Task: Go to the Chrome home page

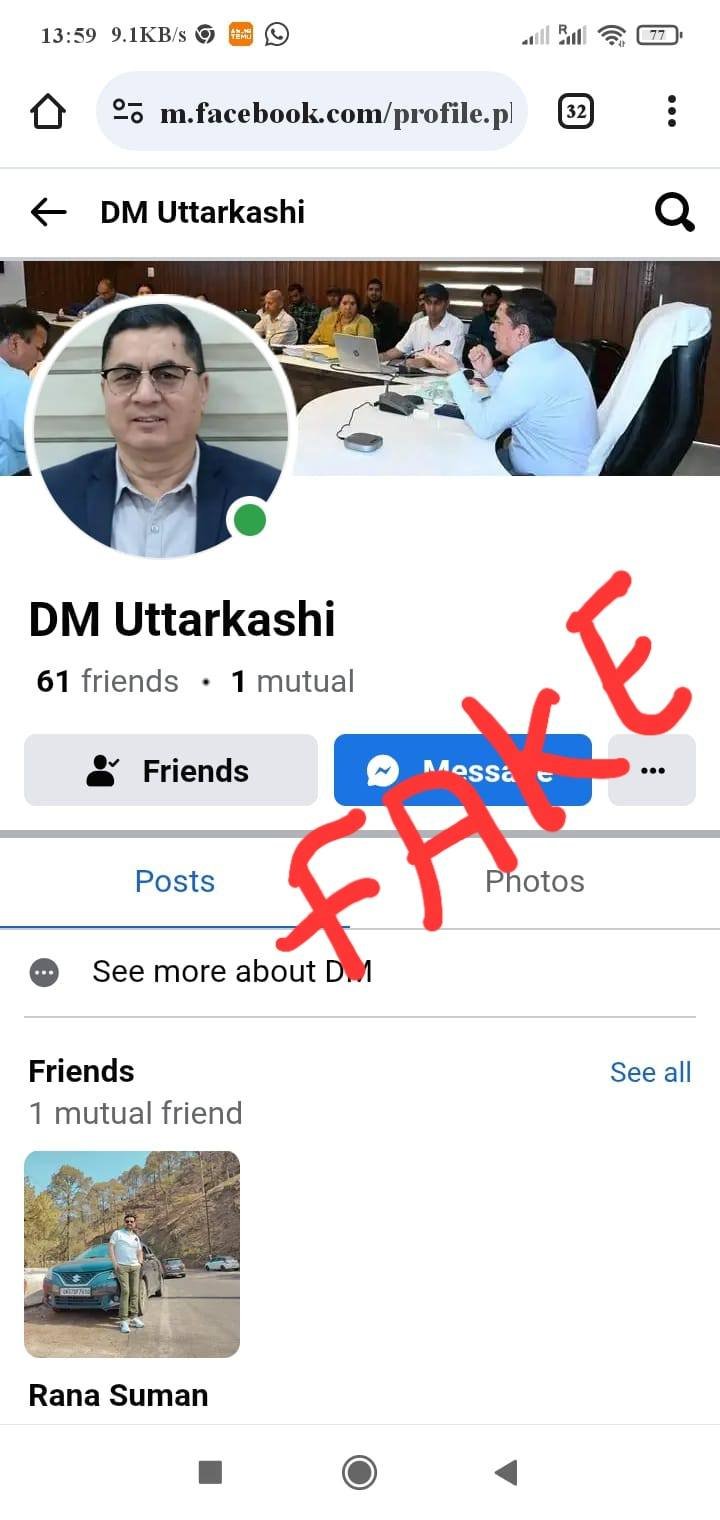Action: tap(48, 111)
